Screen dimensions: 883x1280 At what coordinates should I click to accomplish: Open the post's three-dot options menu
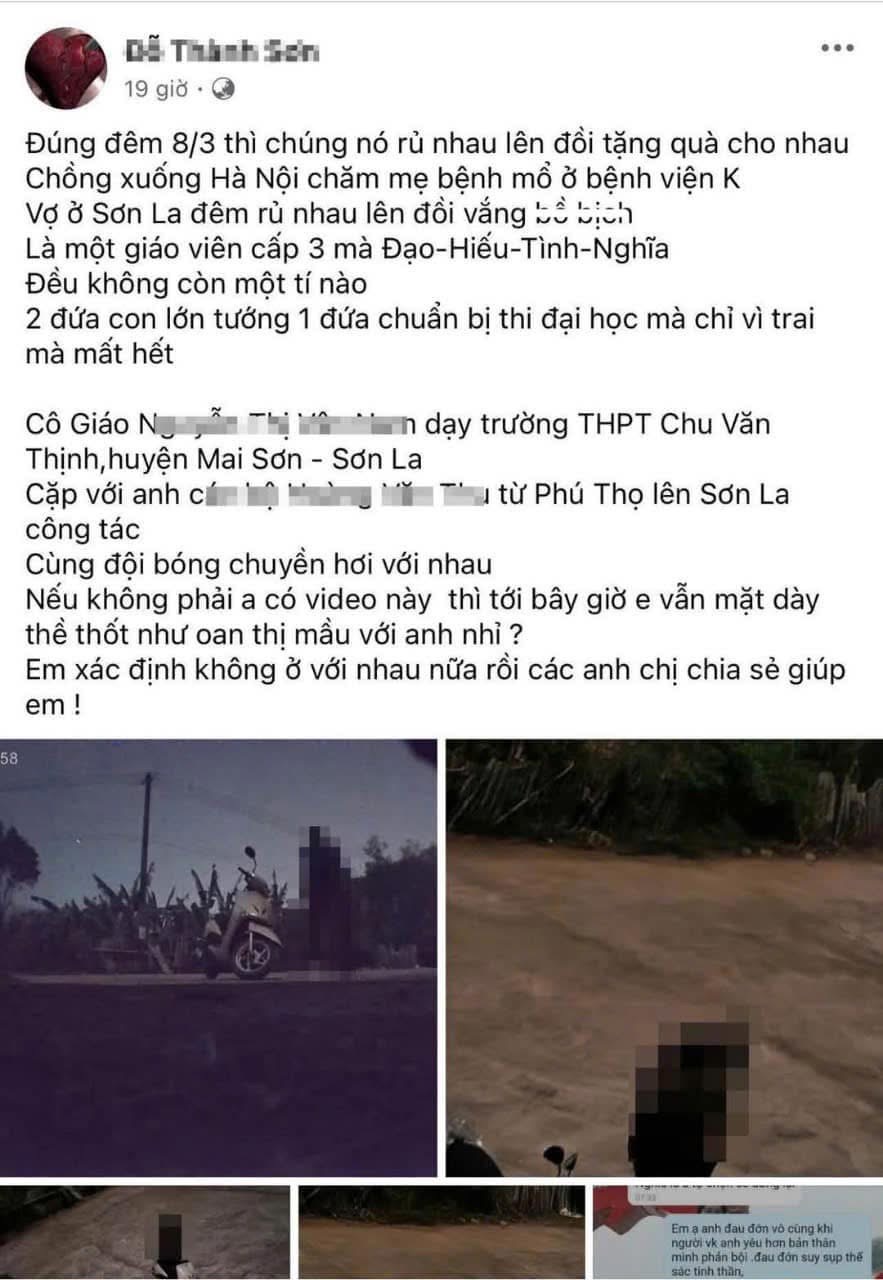pos(836,48)
